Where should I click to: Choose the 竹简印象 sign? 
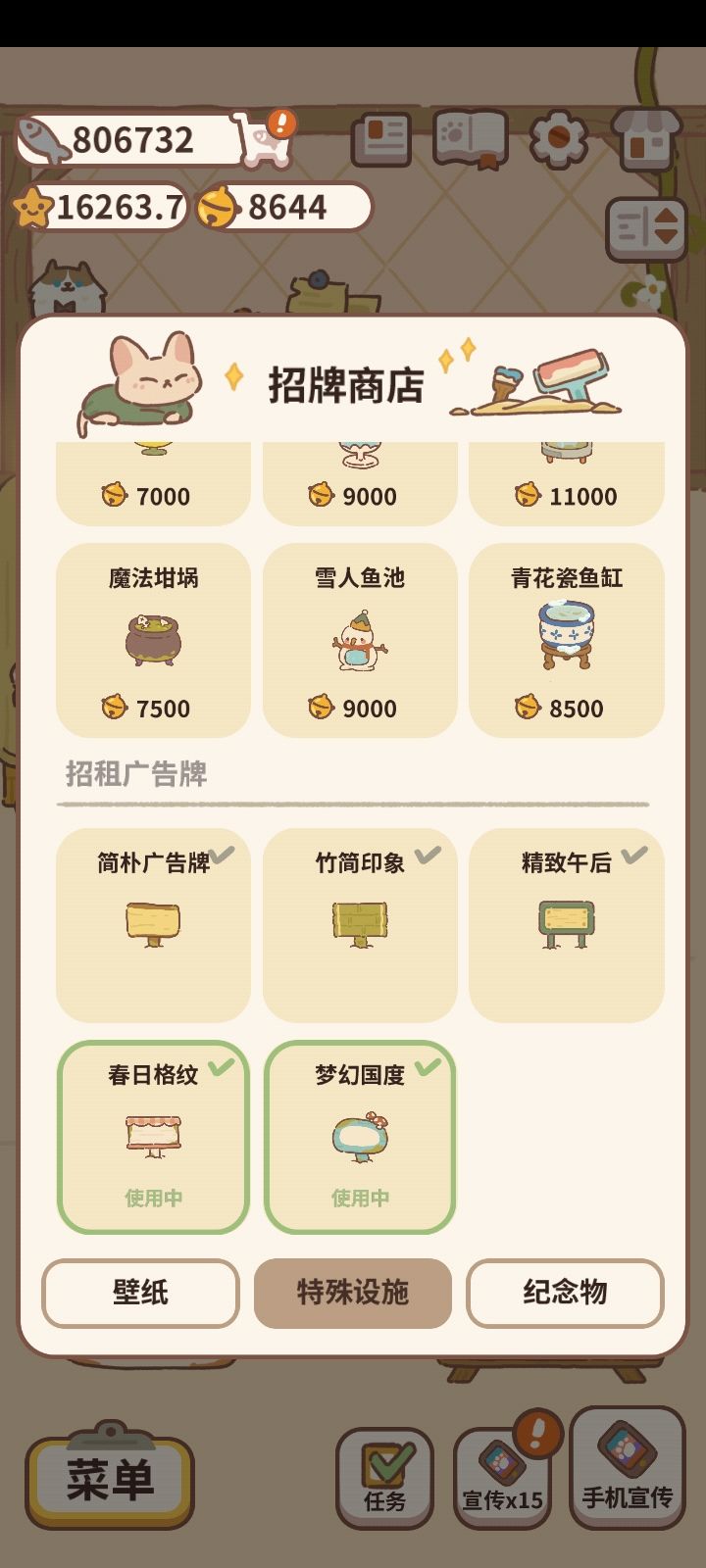point(360,925)
